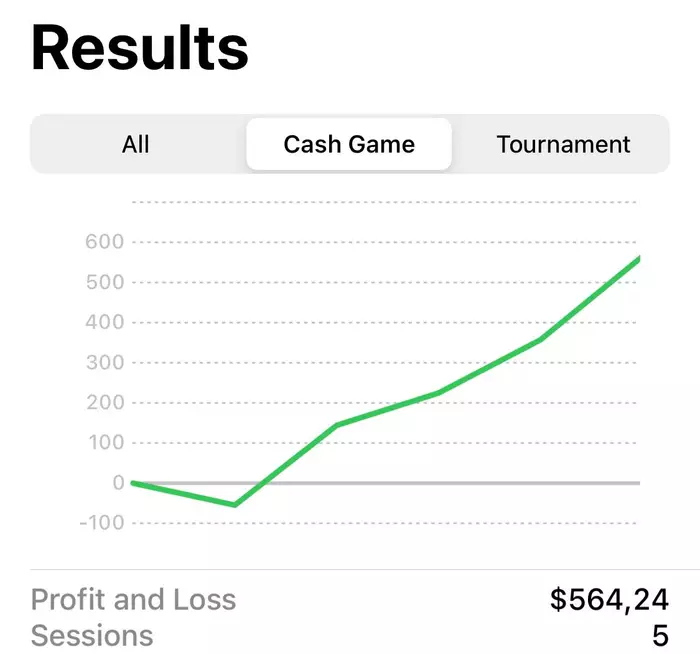Show Tournament results

click(x=563, y=144)
